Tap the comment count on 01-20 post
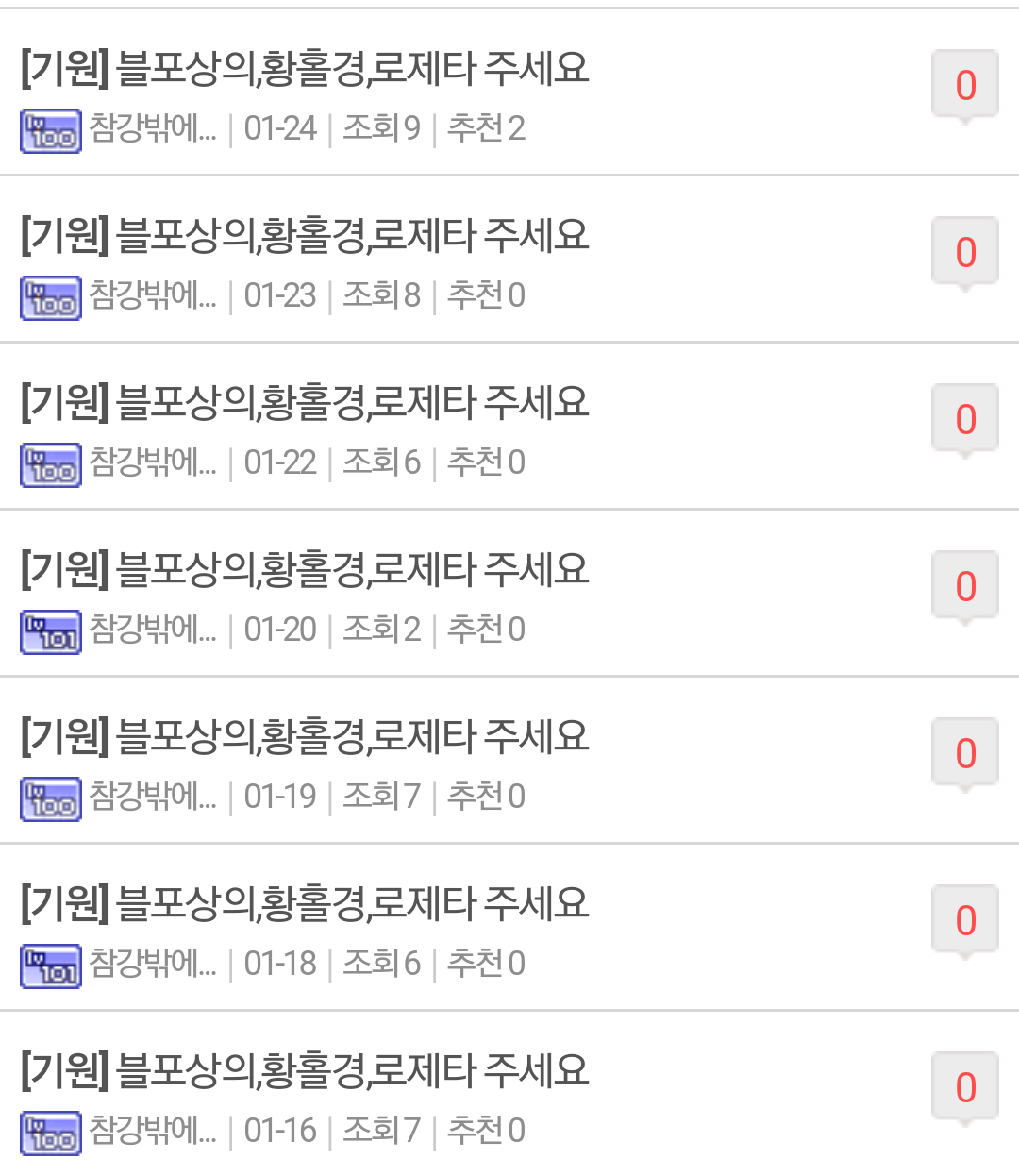1019x1176 pixels. point(964,587)
